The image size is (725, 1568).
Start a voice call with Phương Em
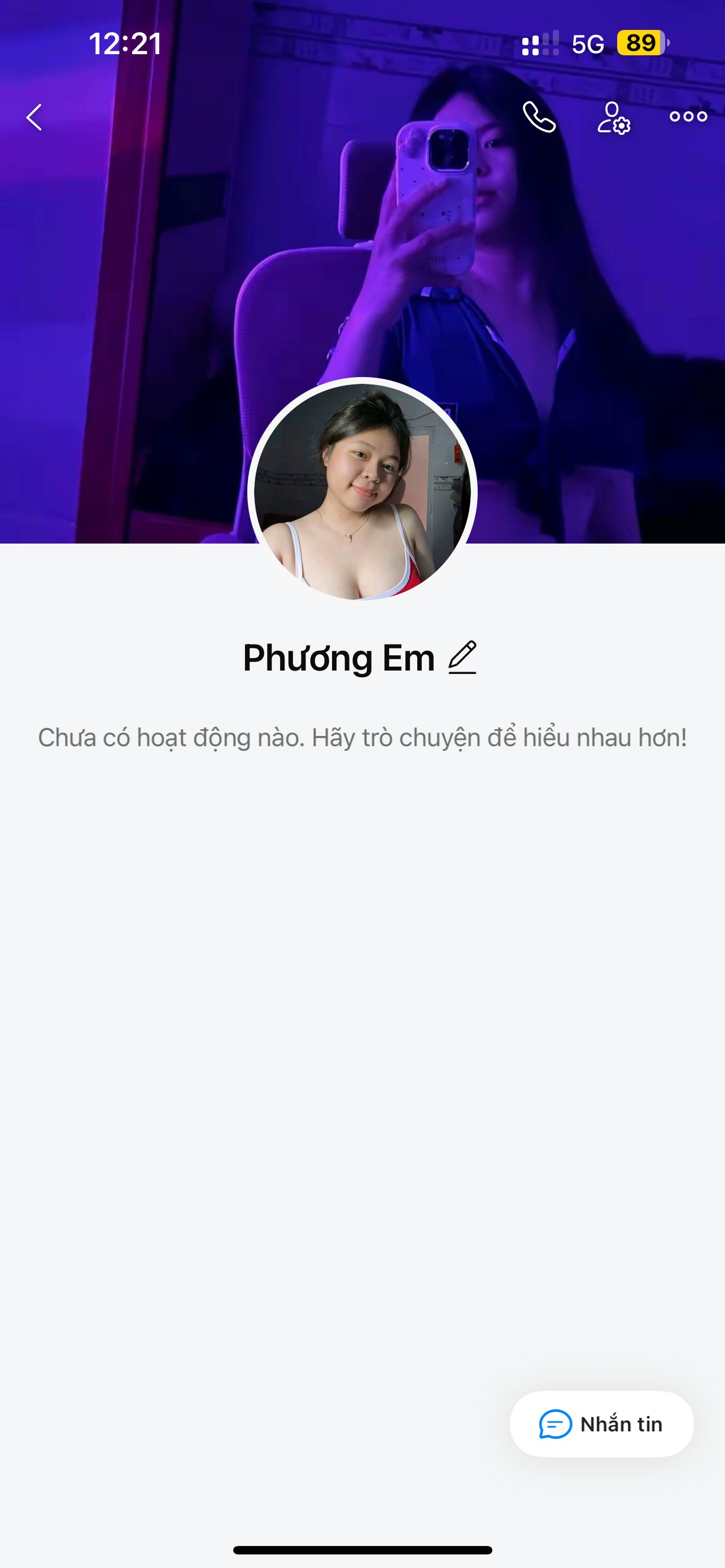539,117
